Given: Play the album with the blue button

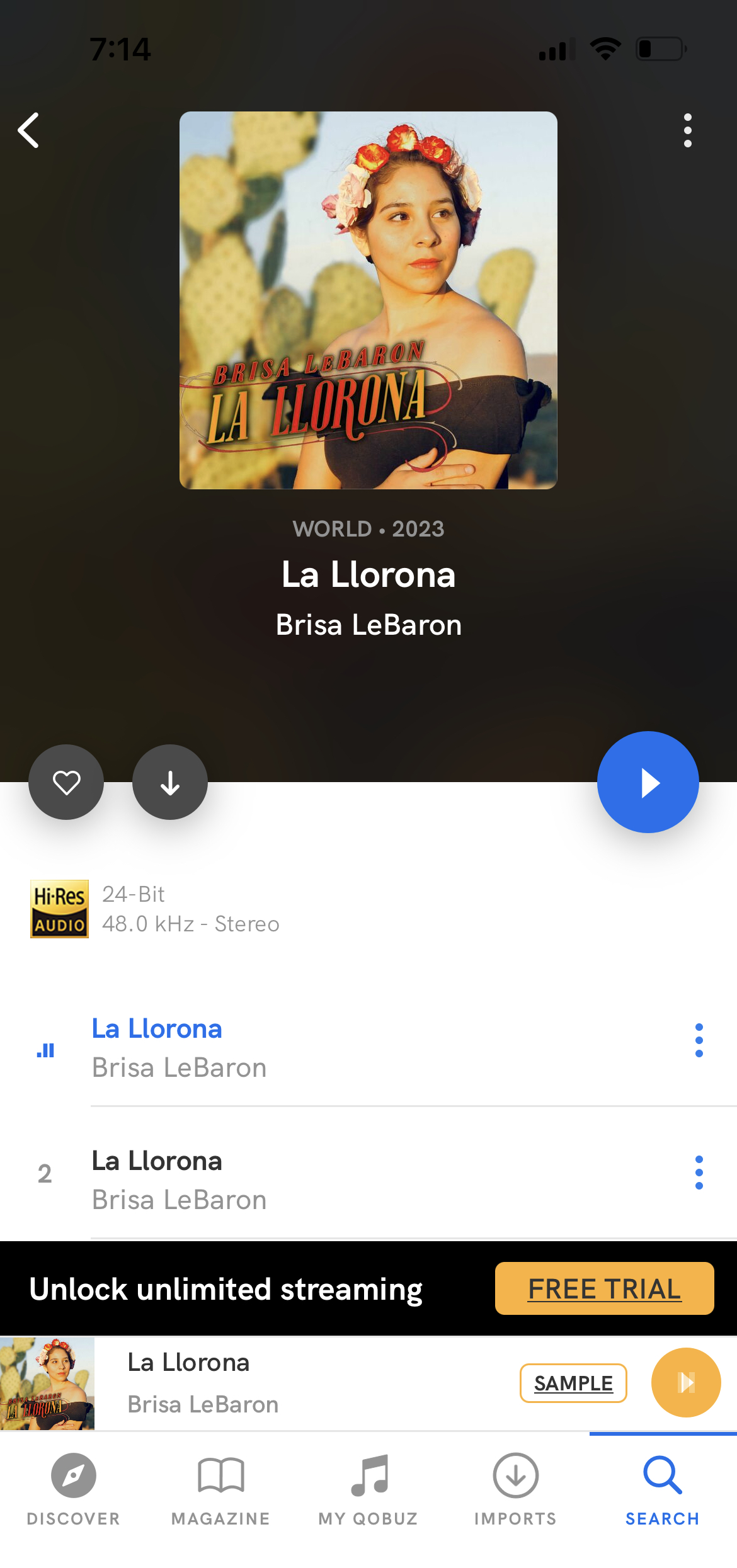Looking at the screenshot, I should 648,782.
